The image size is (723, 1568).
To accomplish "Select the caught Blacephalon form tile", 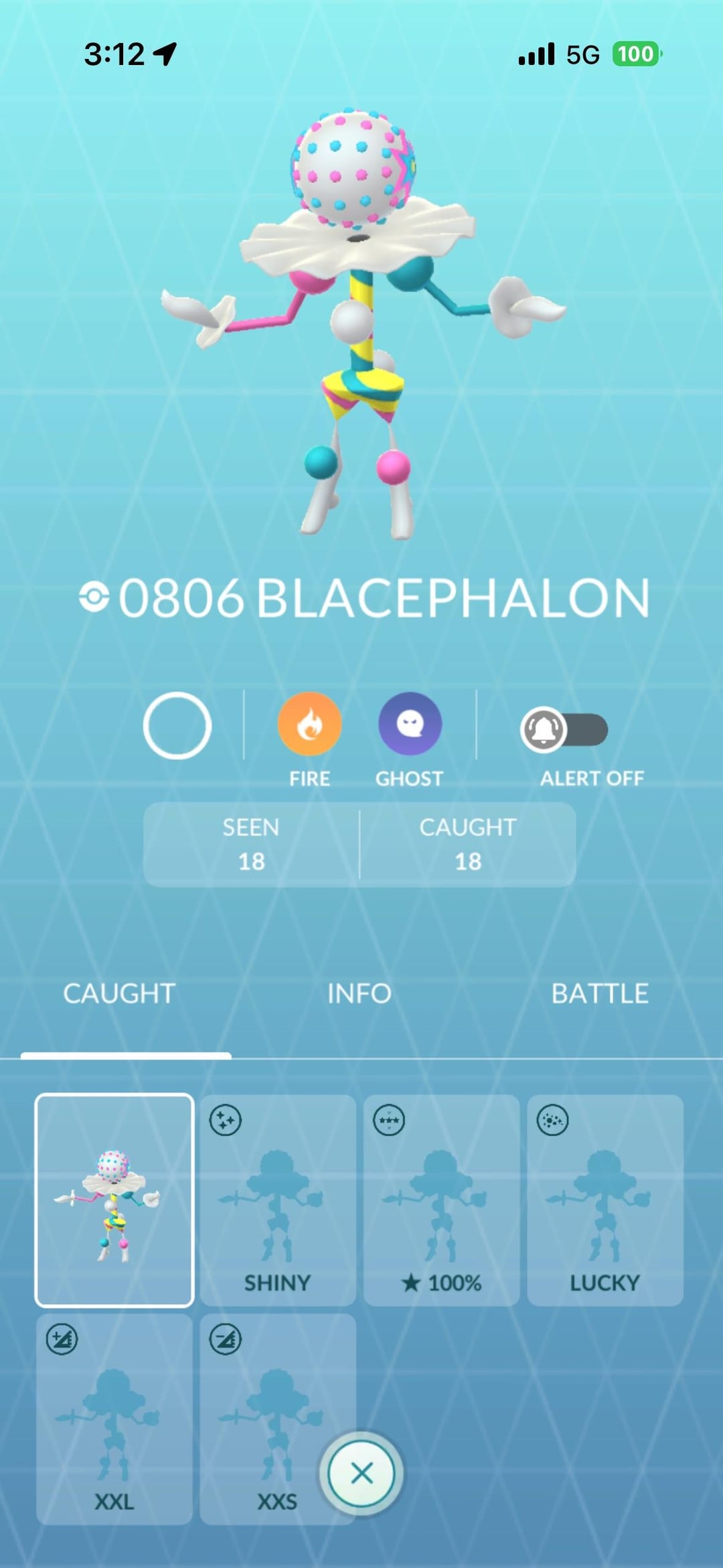I will point(114,1200).
